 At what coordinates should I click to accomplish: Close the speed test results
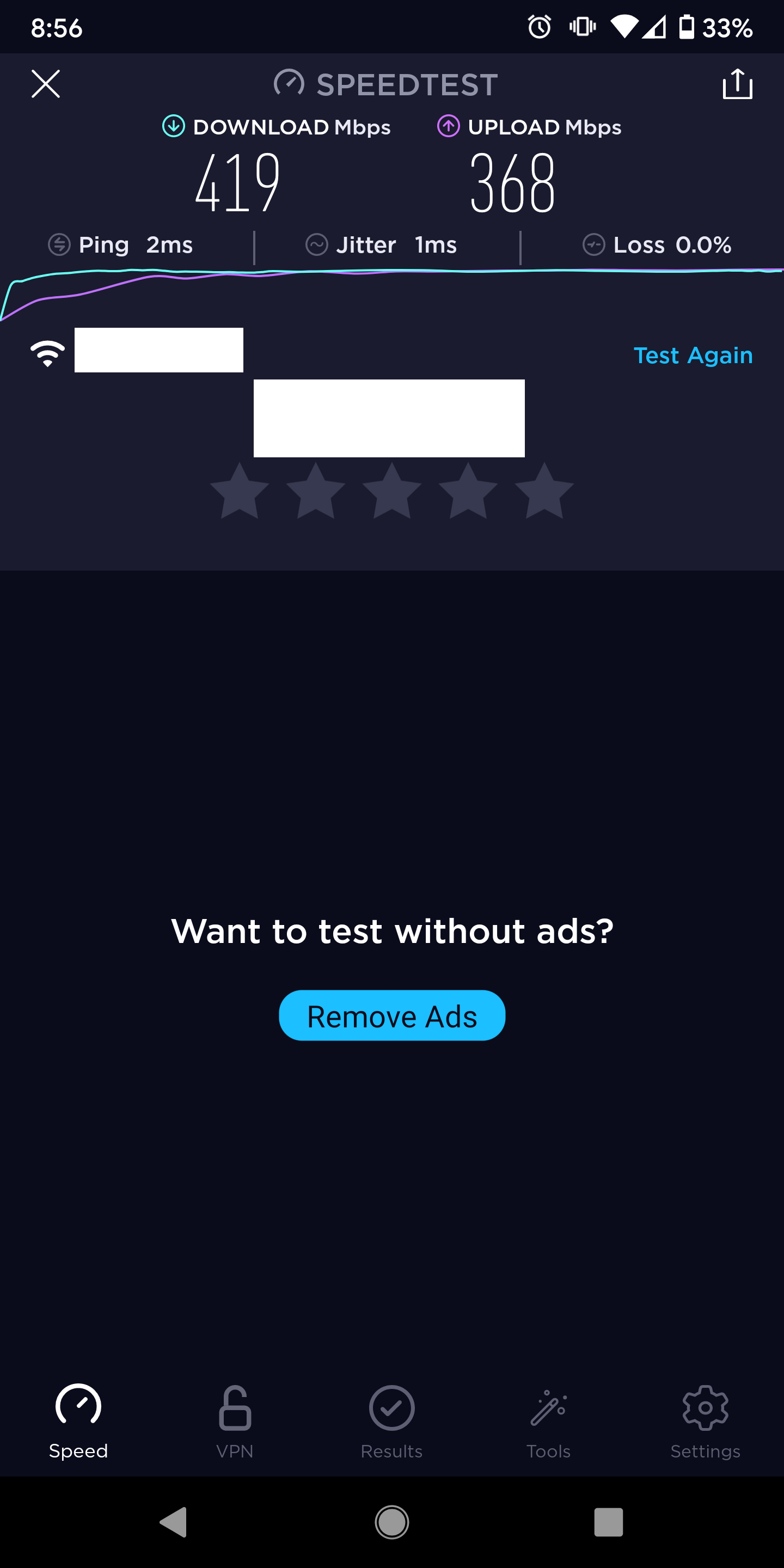pyautogui.click(x=46, y=83)
